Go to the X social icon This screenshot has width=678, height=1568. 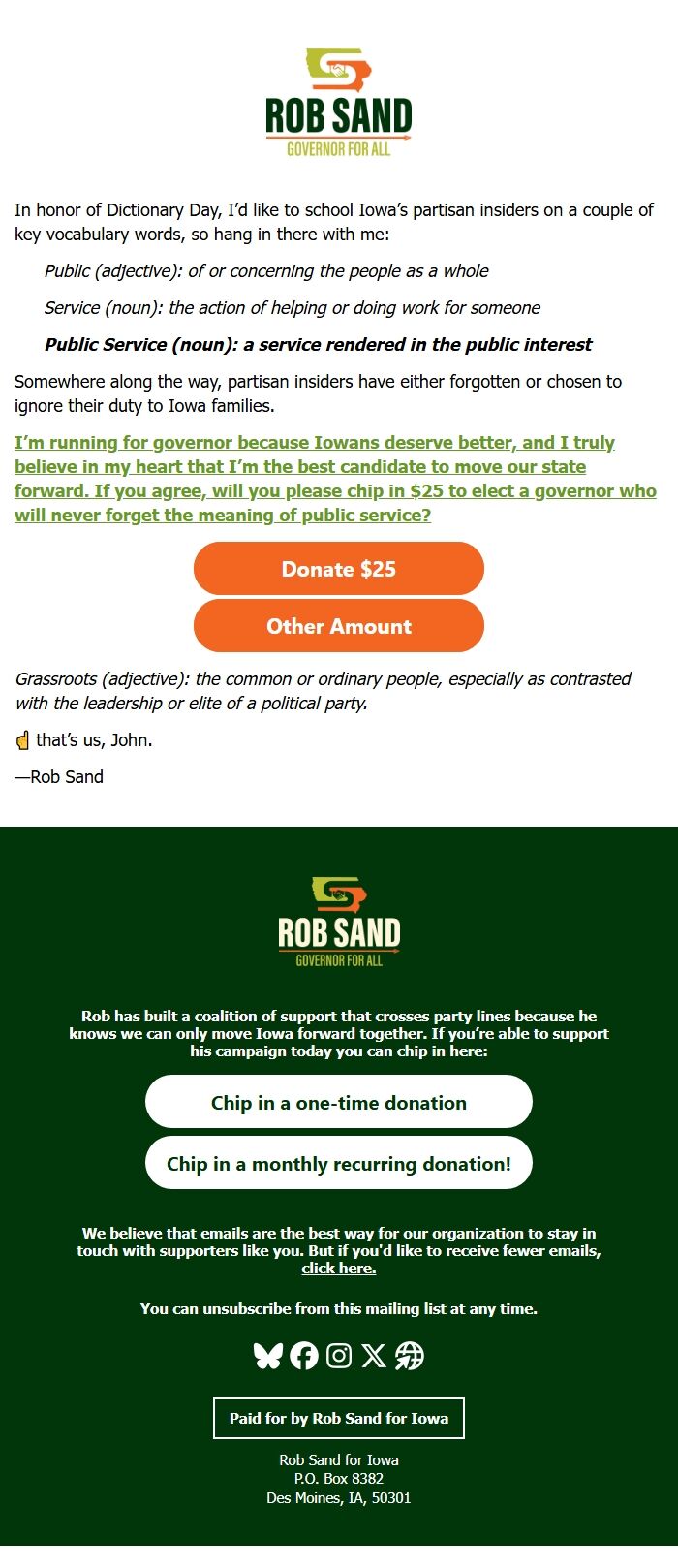coord(374,1355)
